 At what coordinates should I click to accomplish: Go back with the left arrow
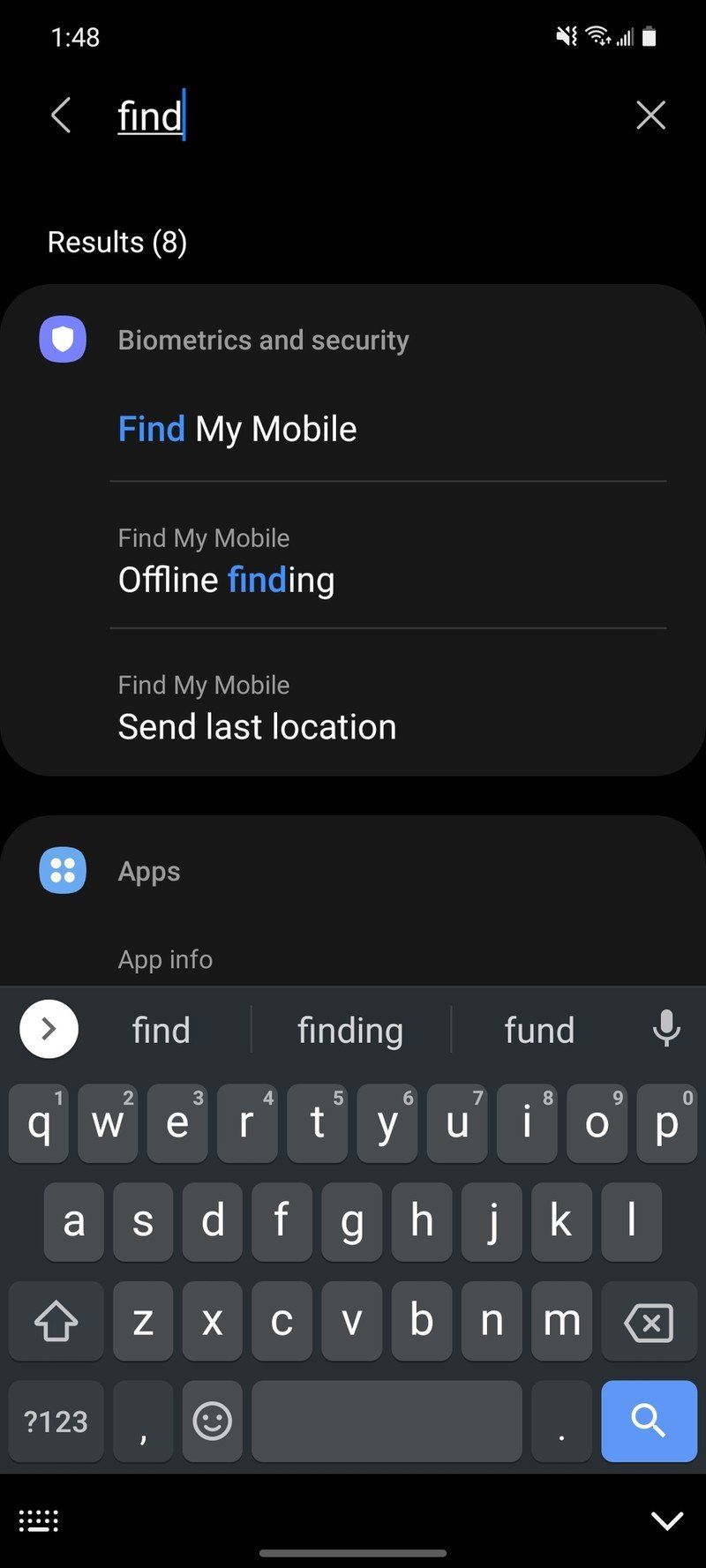[60, 116]
